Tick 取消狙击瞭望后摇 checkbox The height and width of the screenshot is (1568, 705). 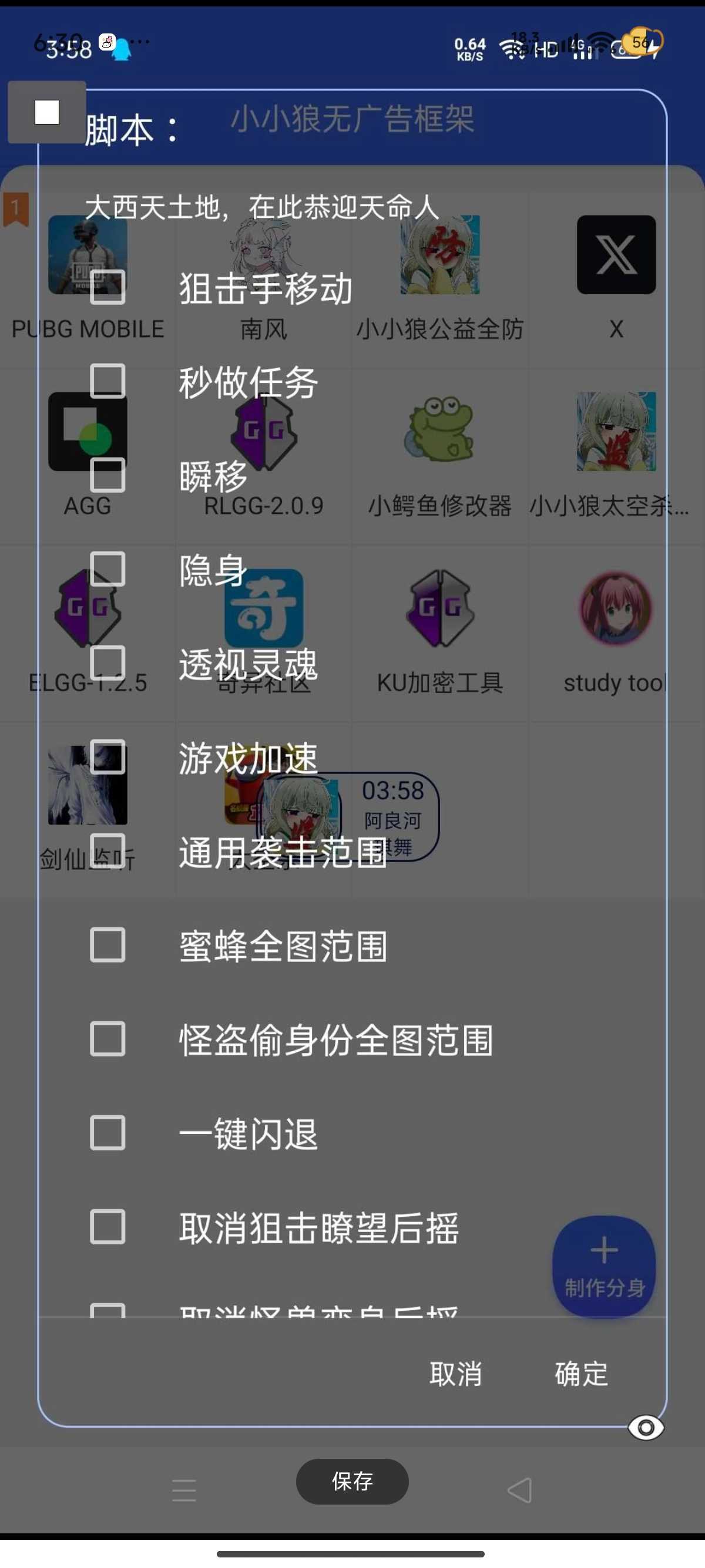[x=108, y=1227]
